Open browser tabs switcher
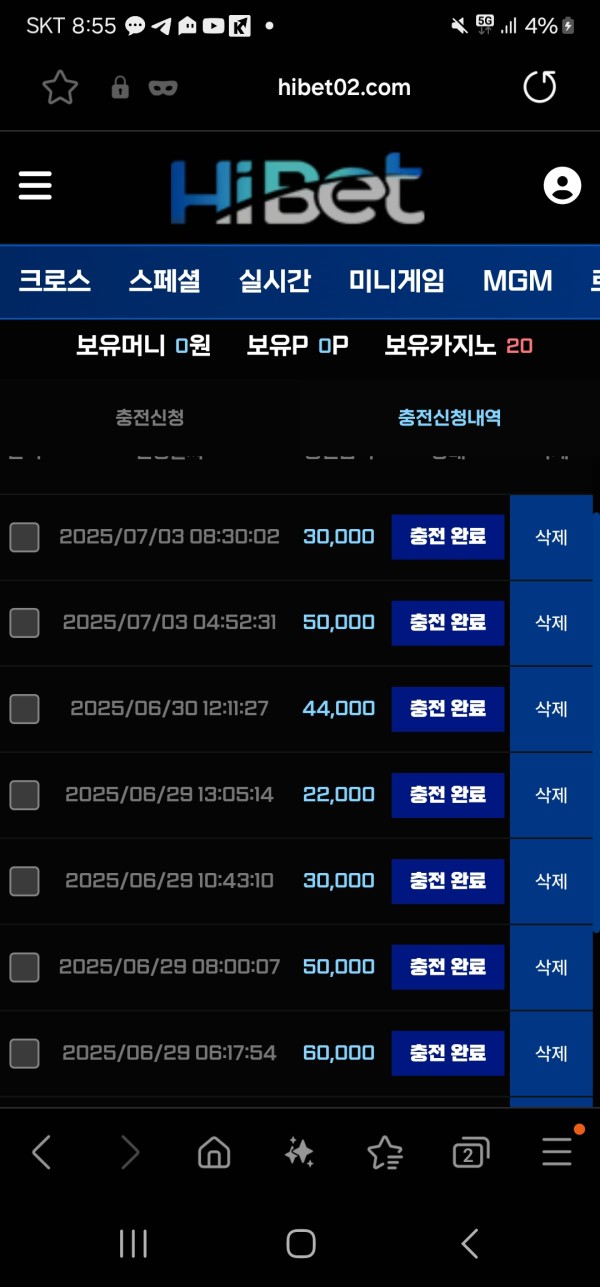 pos(470,1154)
